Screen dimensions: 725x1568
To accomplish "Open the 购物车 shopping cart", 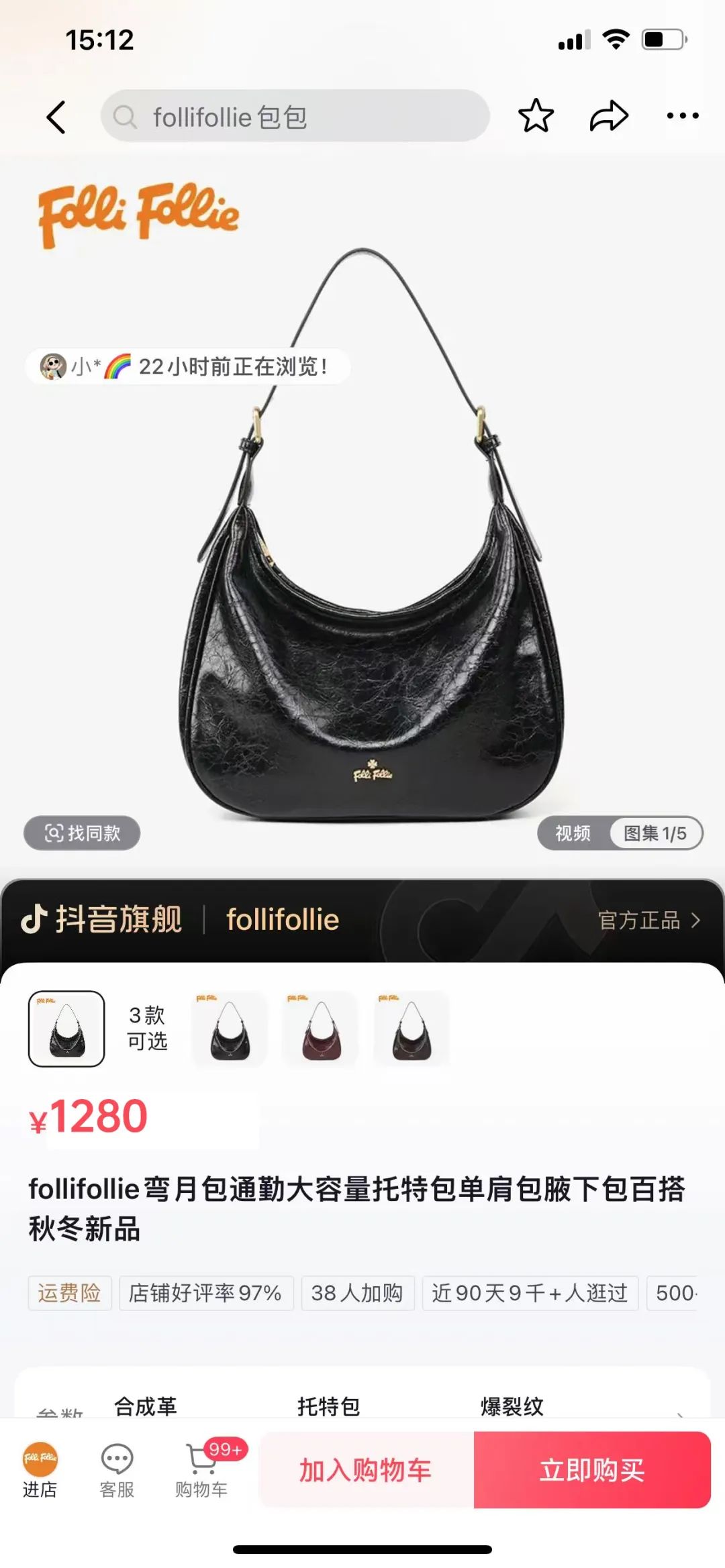I will click(x=201, y=1470).
